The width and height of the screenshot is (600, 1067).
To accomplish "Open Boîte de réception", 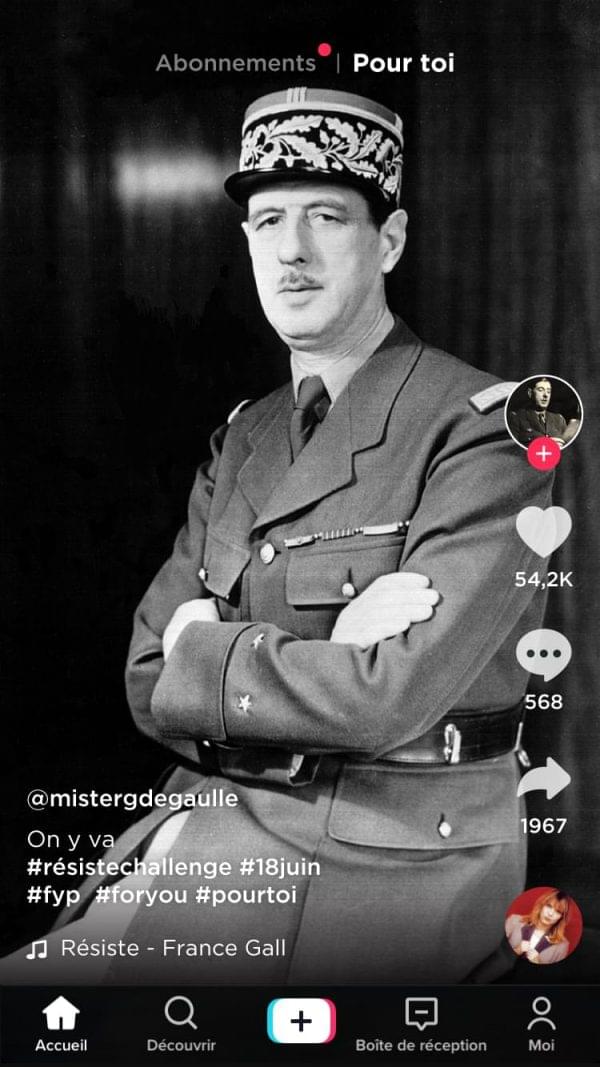I will (421, 1024).
